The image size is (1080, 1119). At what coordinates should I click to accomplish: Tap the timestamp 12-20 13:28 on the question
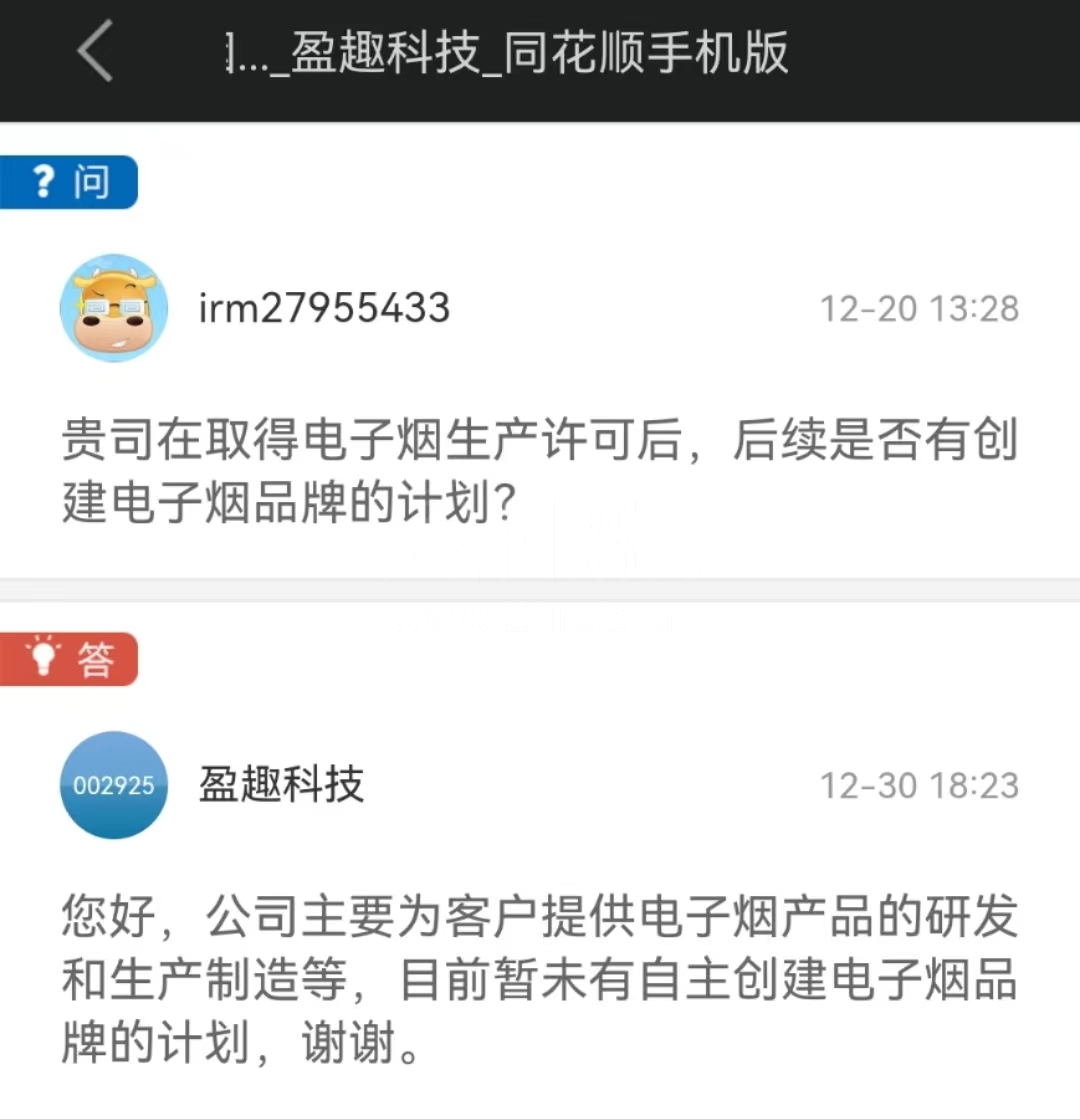pyautogui.click(x=921, y=308)
